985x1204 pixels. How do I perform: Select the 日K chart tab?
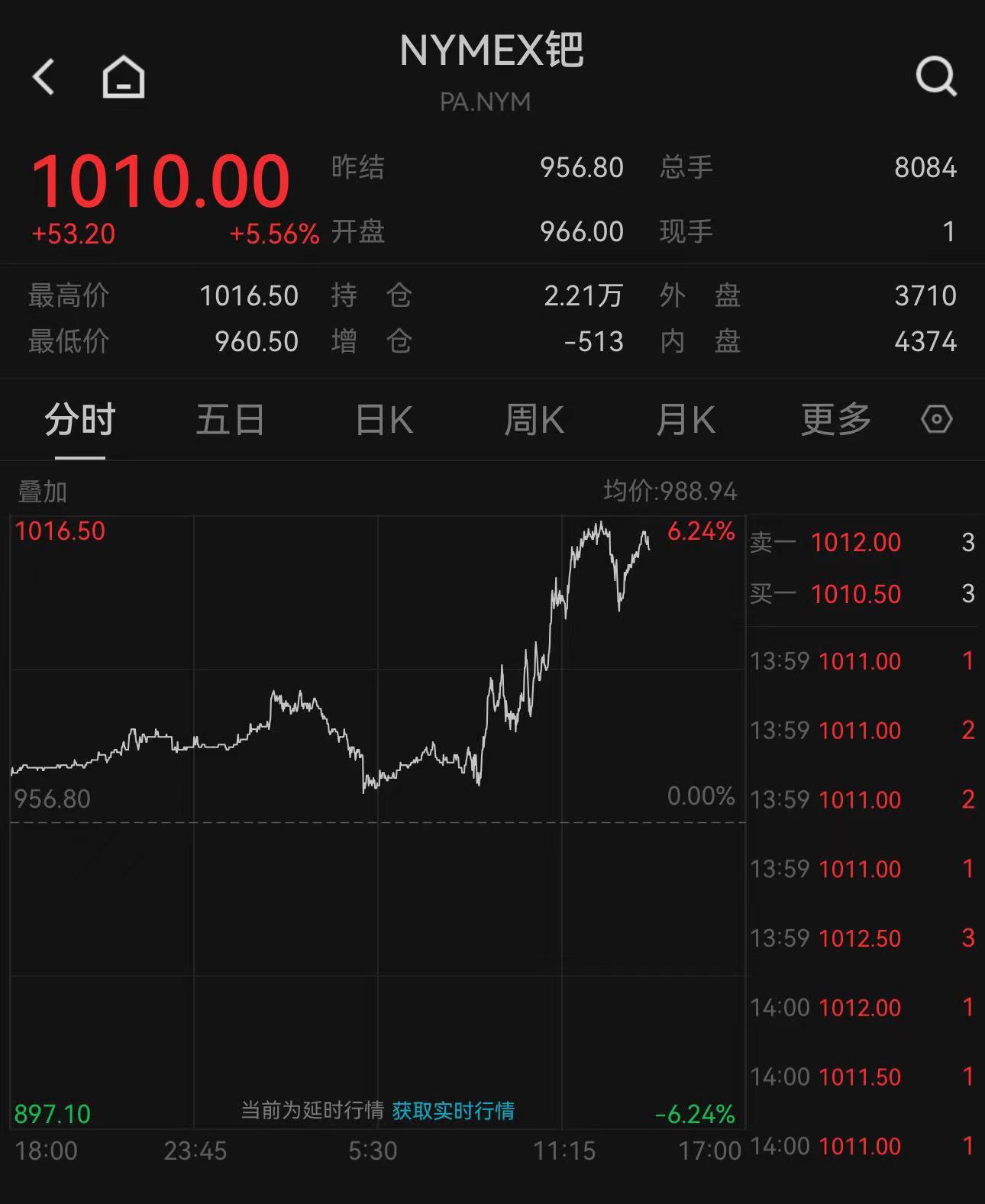[384, 420]
